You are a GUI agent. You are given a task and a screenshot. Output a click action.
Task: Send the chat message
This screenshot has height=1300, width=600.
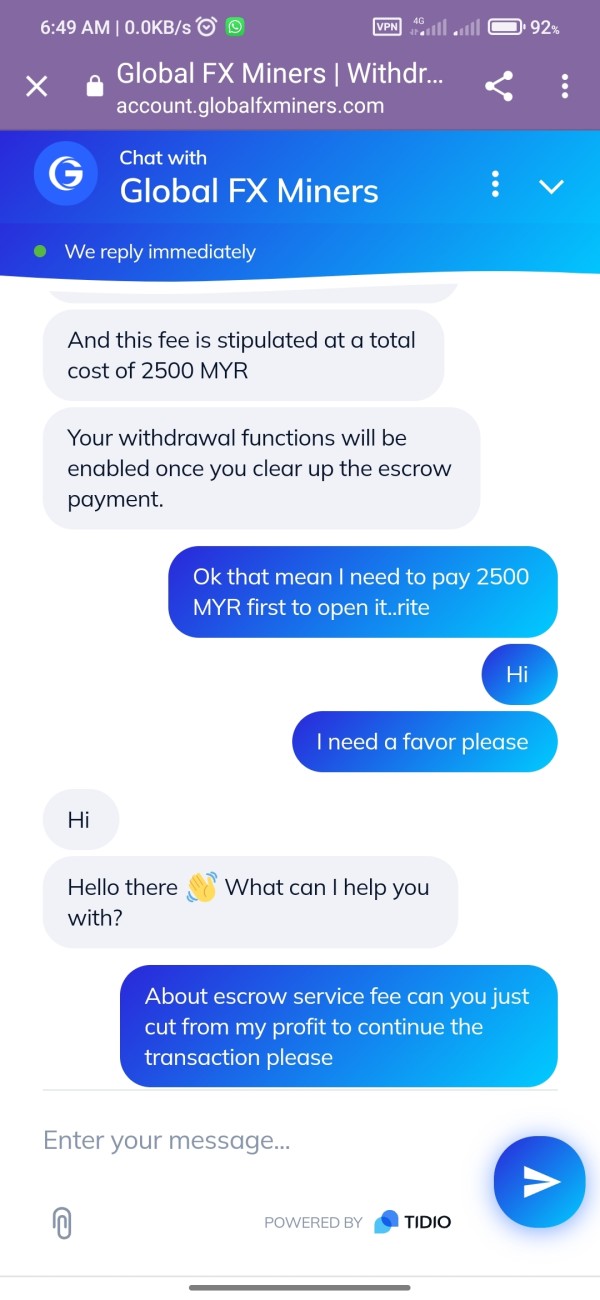tap(540, 1182)
